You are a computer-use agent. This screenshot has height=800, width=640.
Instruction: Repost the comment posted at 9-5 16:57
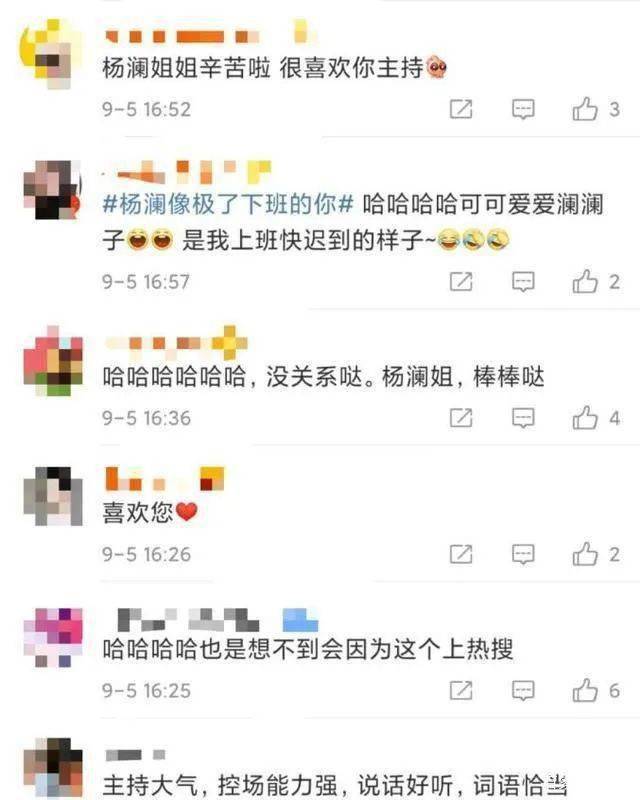461,283
